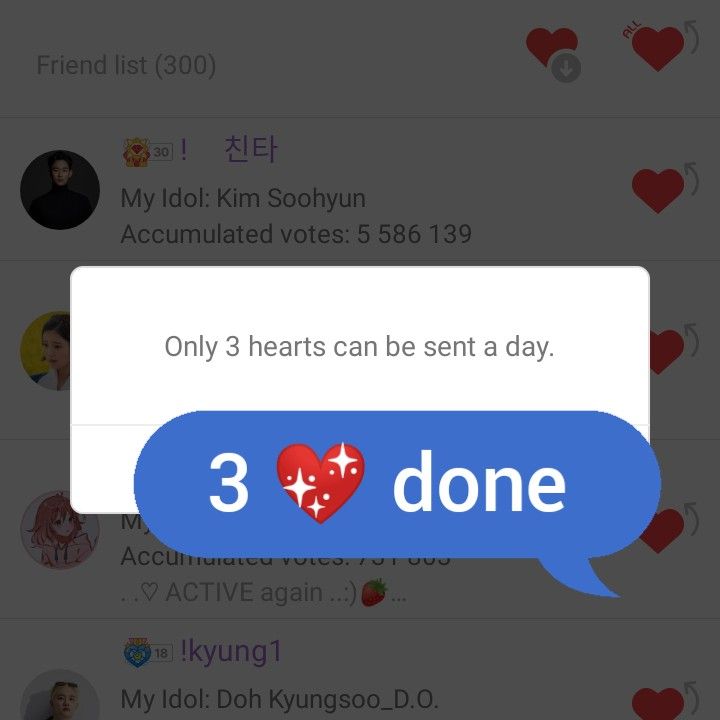View profile picture of Kim Soohyun fan

tap(60, 190)
